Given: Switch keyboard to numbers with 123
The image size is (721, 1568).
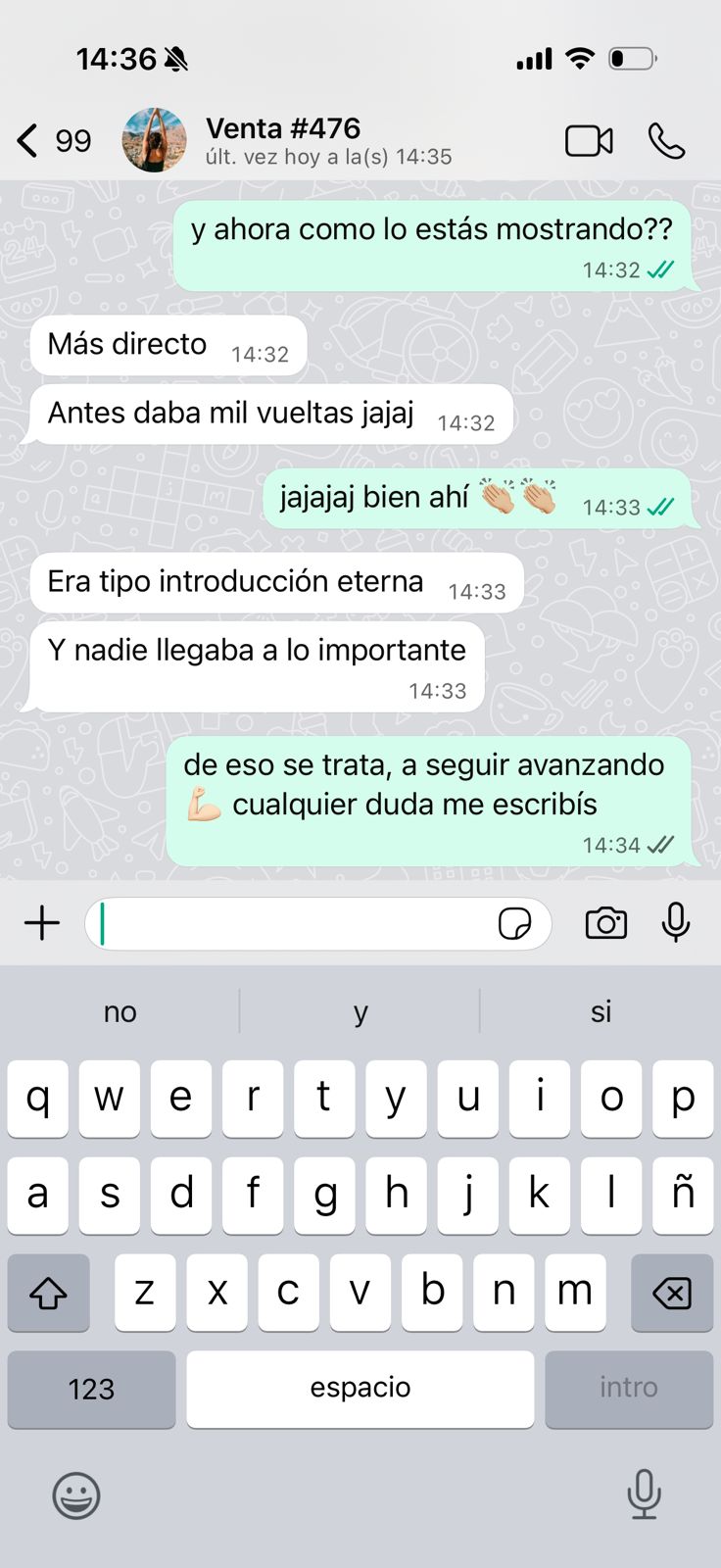Looking at the screenshot, I should click(x=91, y=1389).
